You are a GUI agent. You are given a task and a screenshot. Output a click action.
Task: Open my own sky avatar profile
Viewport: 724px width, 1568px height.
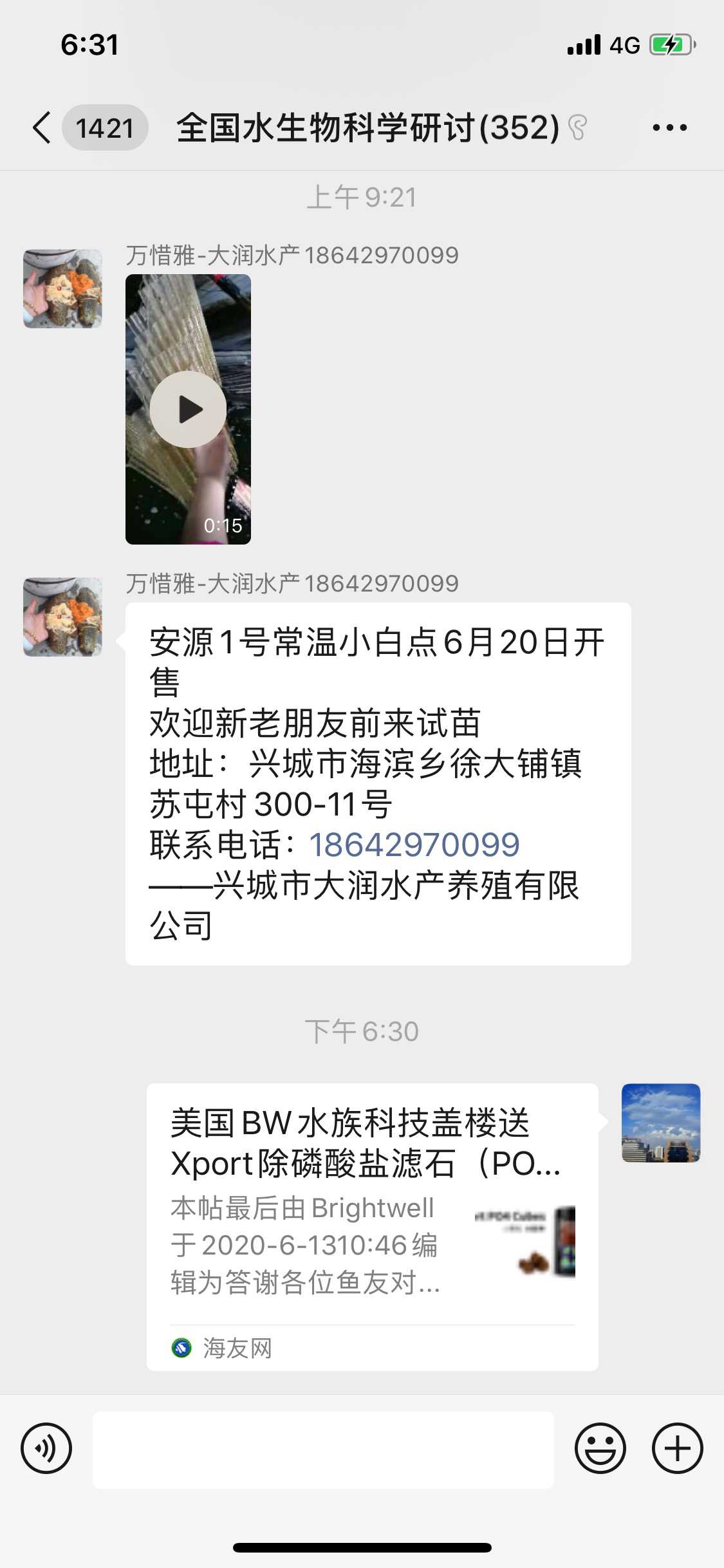pyautogui.click(x=660, y=1123)
